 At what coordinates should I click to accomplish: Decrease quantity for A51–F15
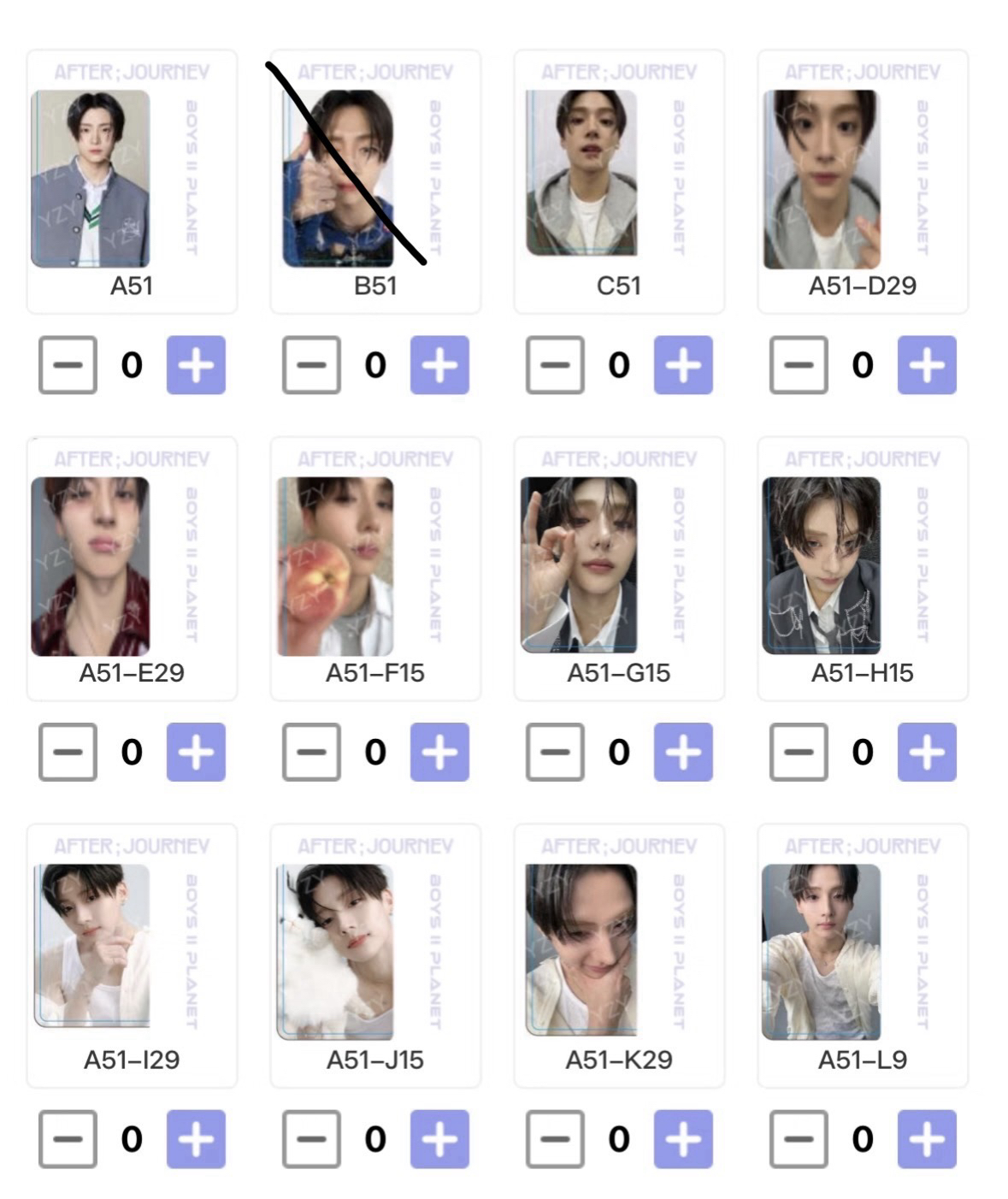click(x=311, y=753)
